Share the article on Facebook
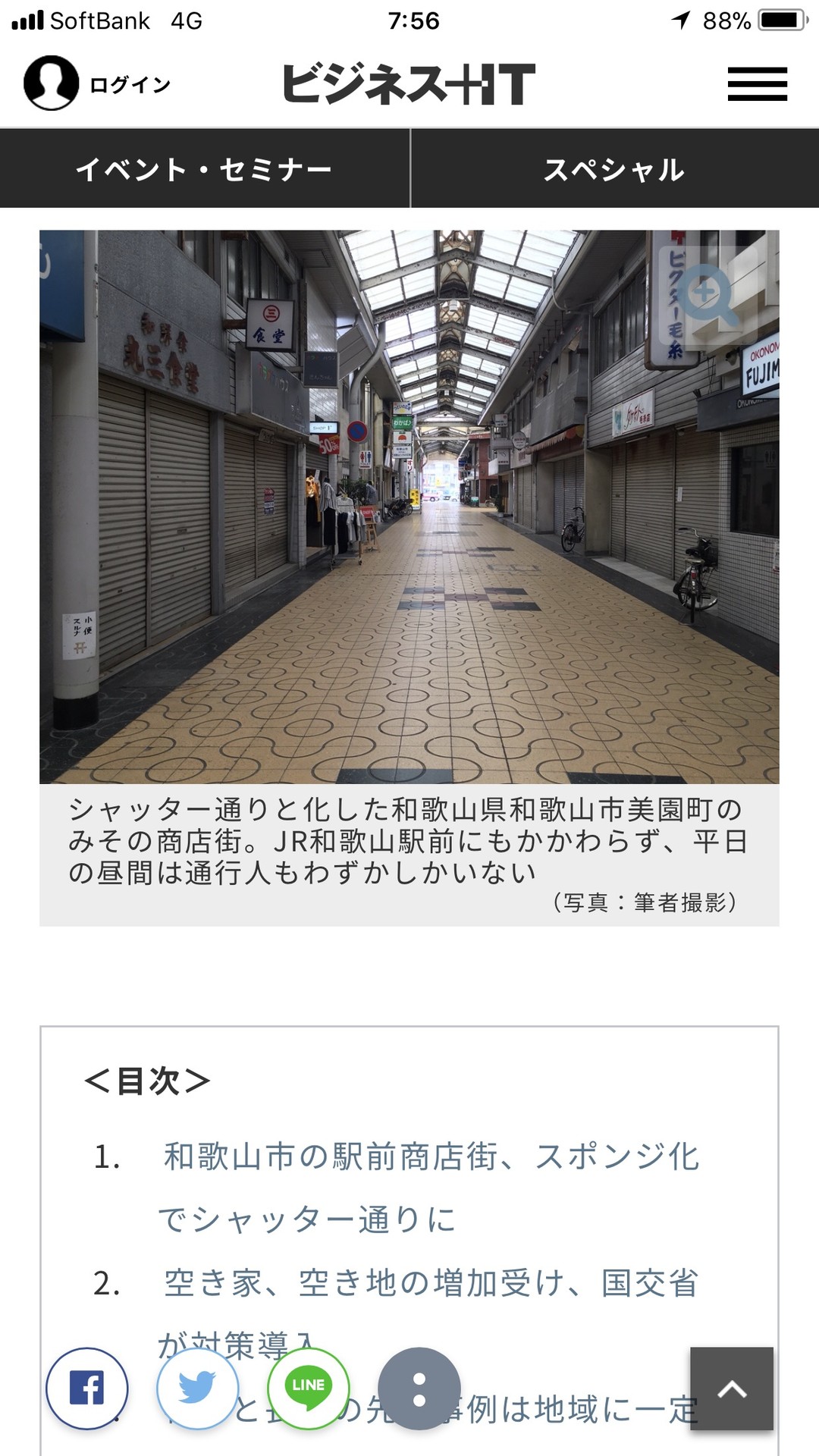819x1456 pixels. (87, 1389)
